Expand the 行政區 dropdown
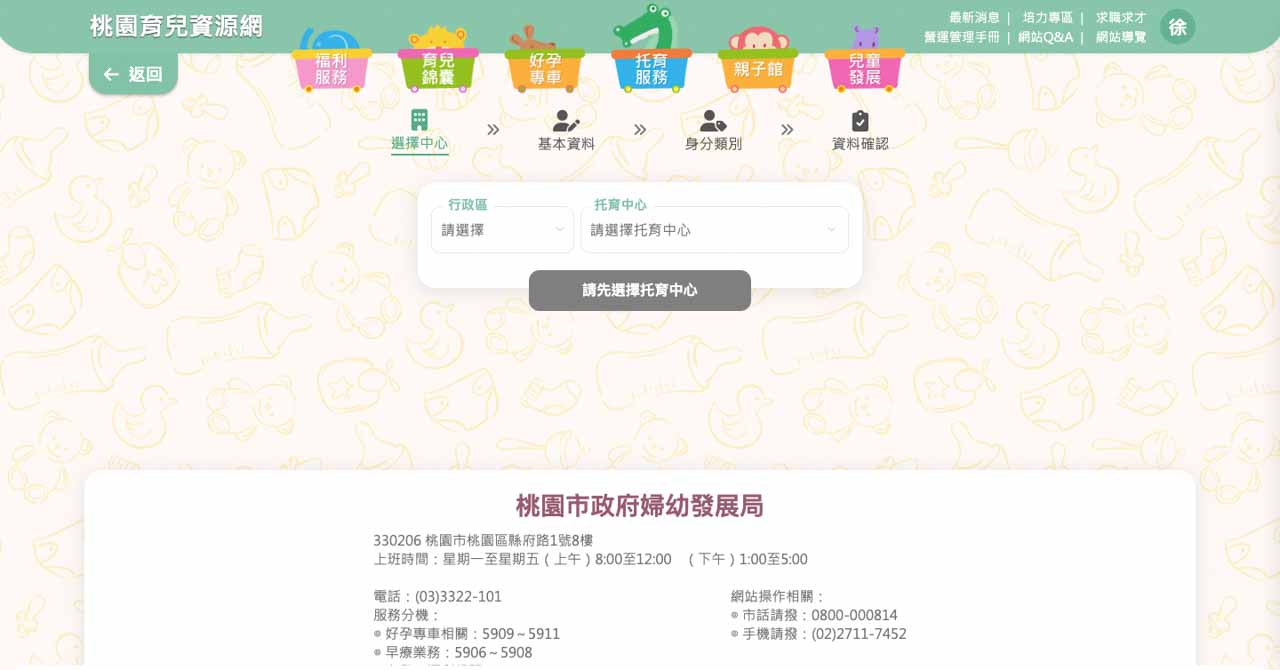This screenshot has height=670, width=1280. click(x=502, y=230)
